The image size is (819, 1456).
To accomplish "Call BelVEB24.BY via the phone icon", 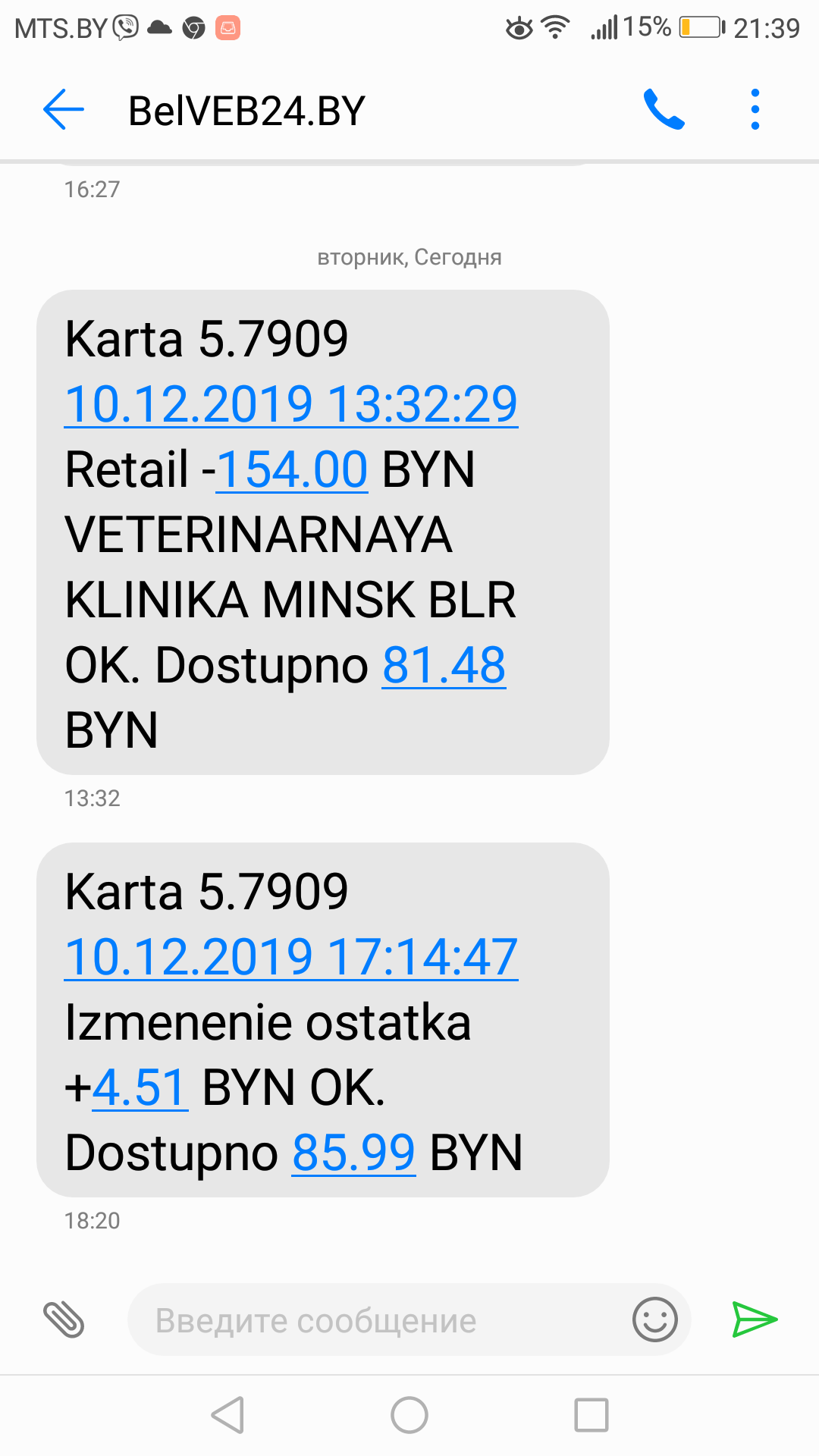I will tap(664, 110).
